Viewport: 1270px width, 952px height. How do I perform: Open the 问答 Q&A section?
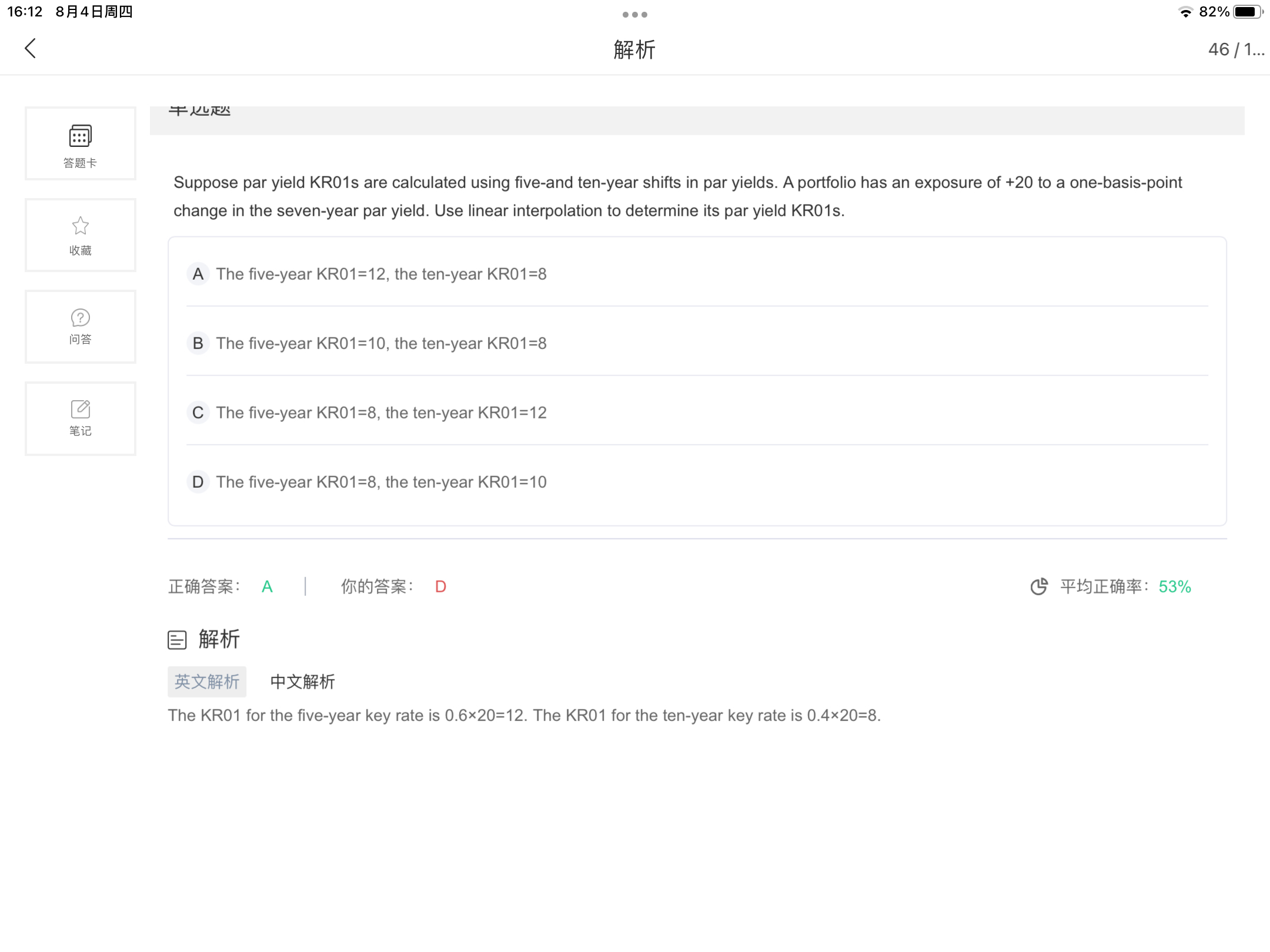[81, 327]
